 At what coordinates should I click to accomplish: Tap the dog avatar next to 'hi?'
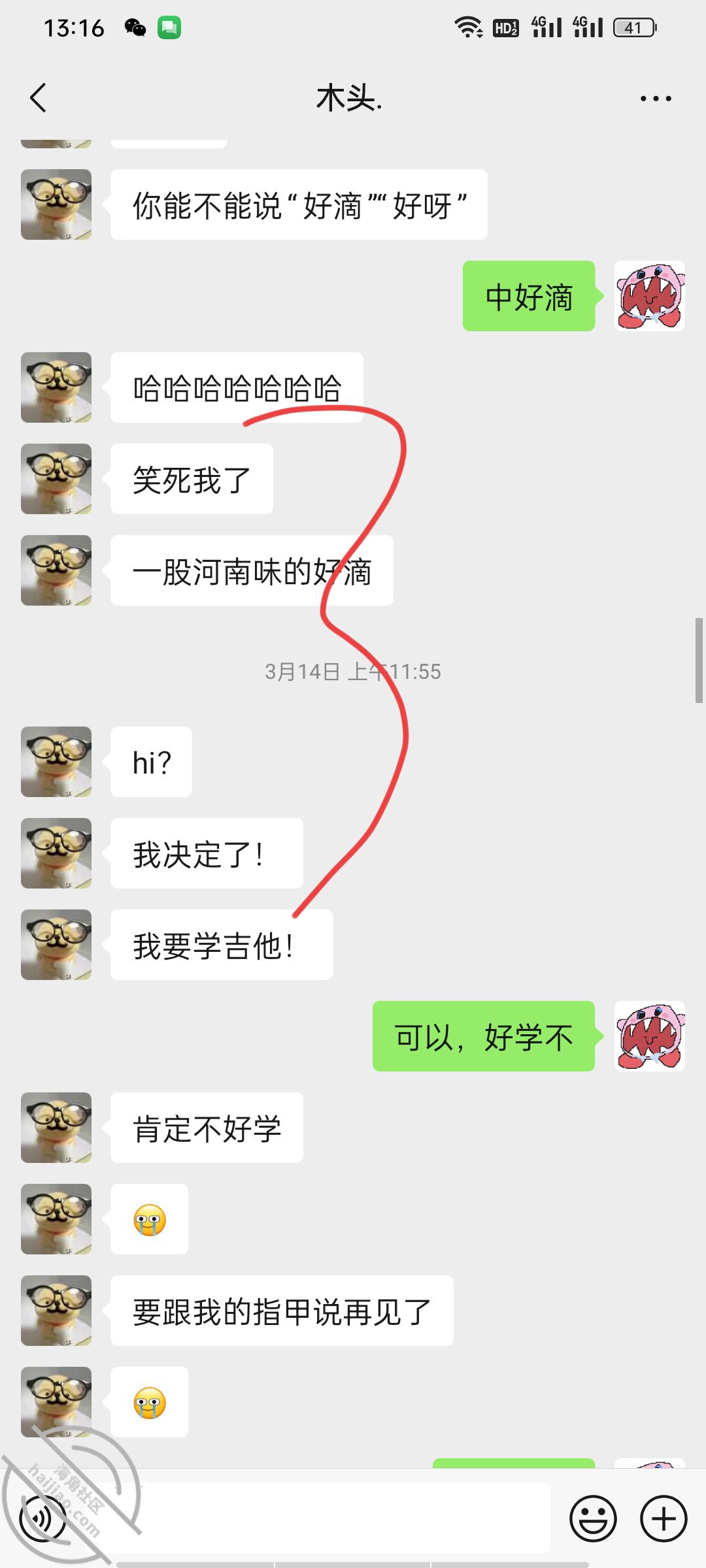click(x=56, y=762)
